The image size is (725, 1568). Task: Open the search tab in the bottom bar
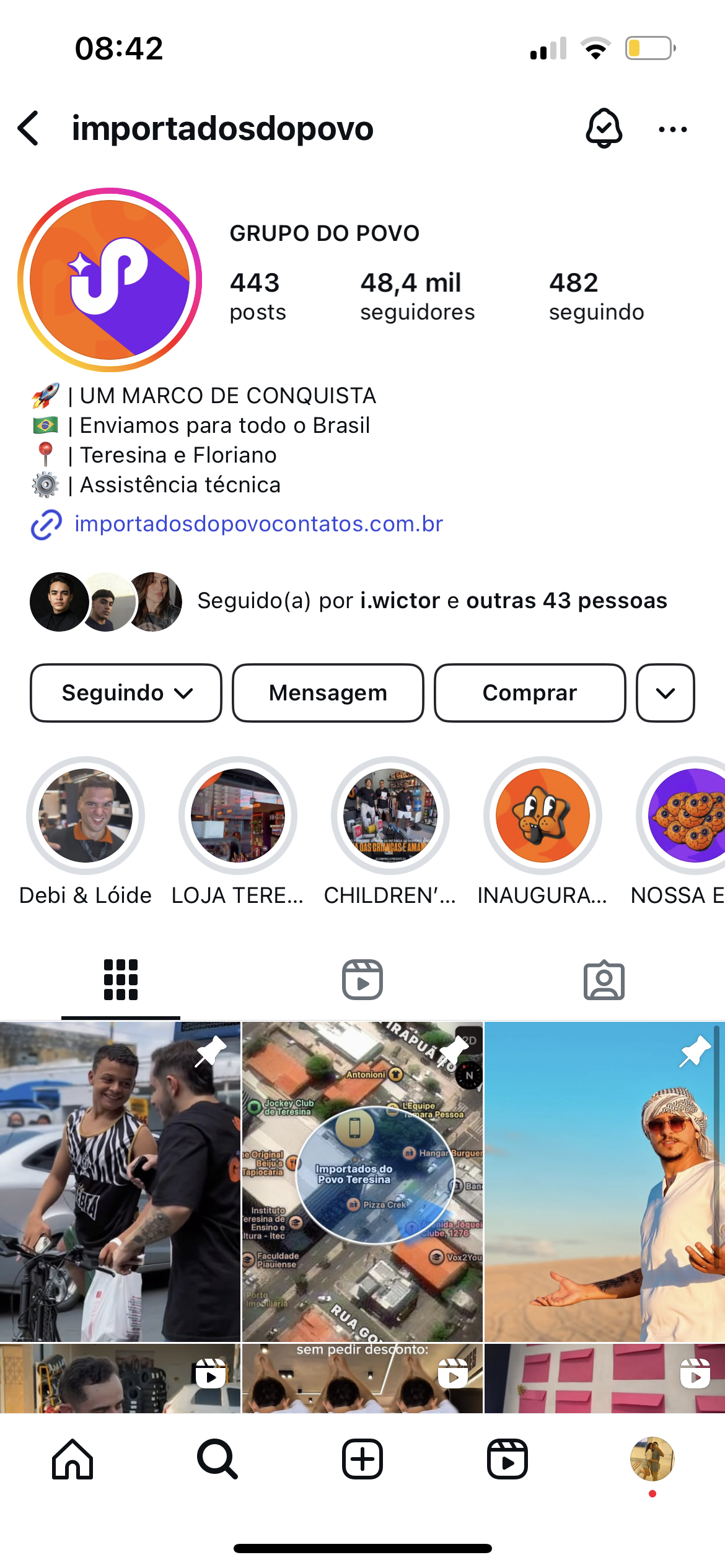click(217, 1459)
